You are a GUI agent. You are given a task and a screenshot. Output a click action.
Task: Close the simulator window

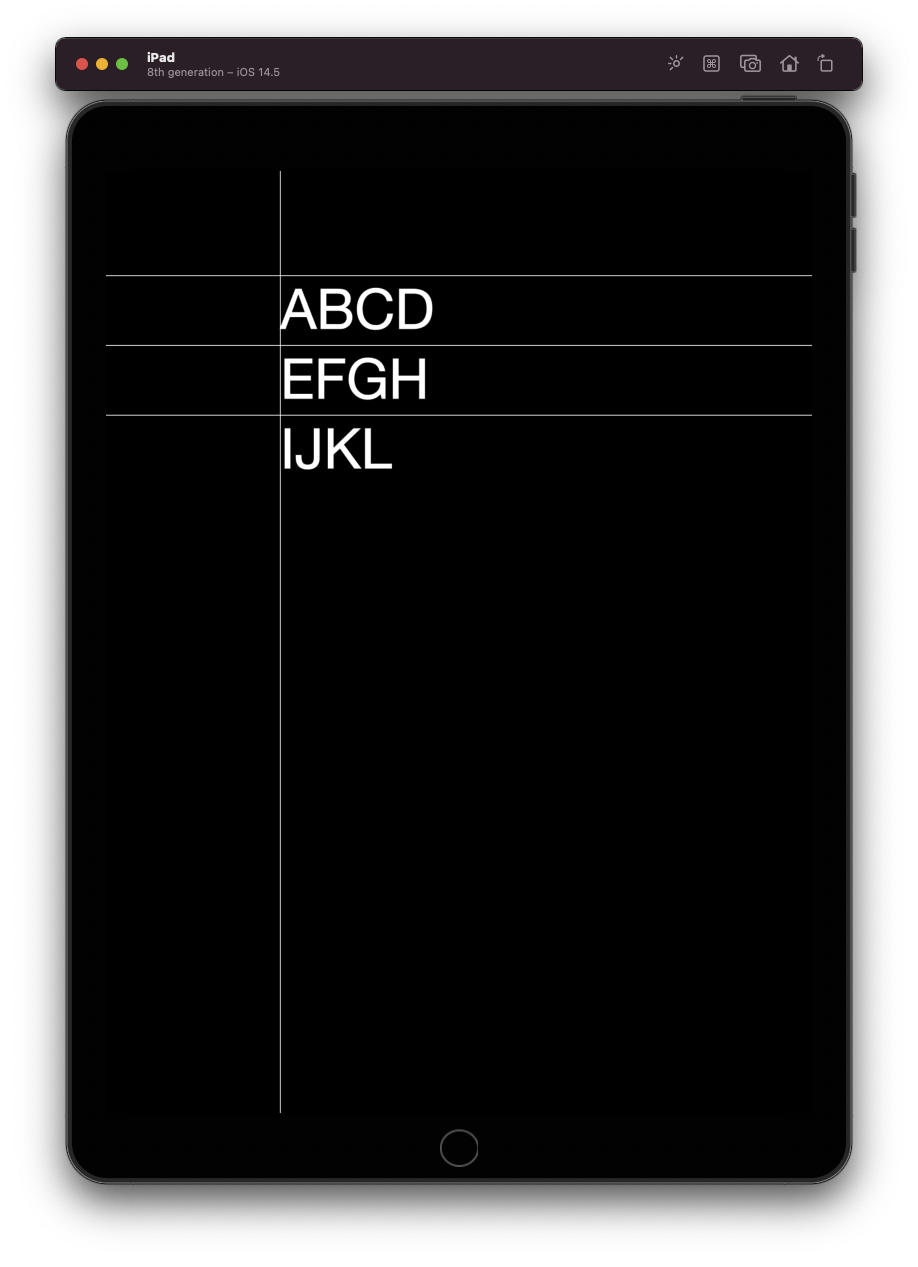(x=82, y=64)
